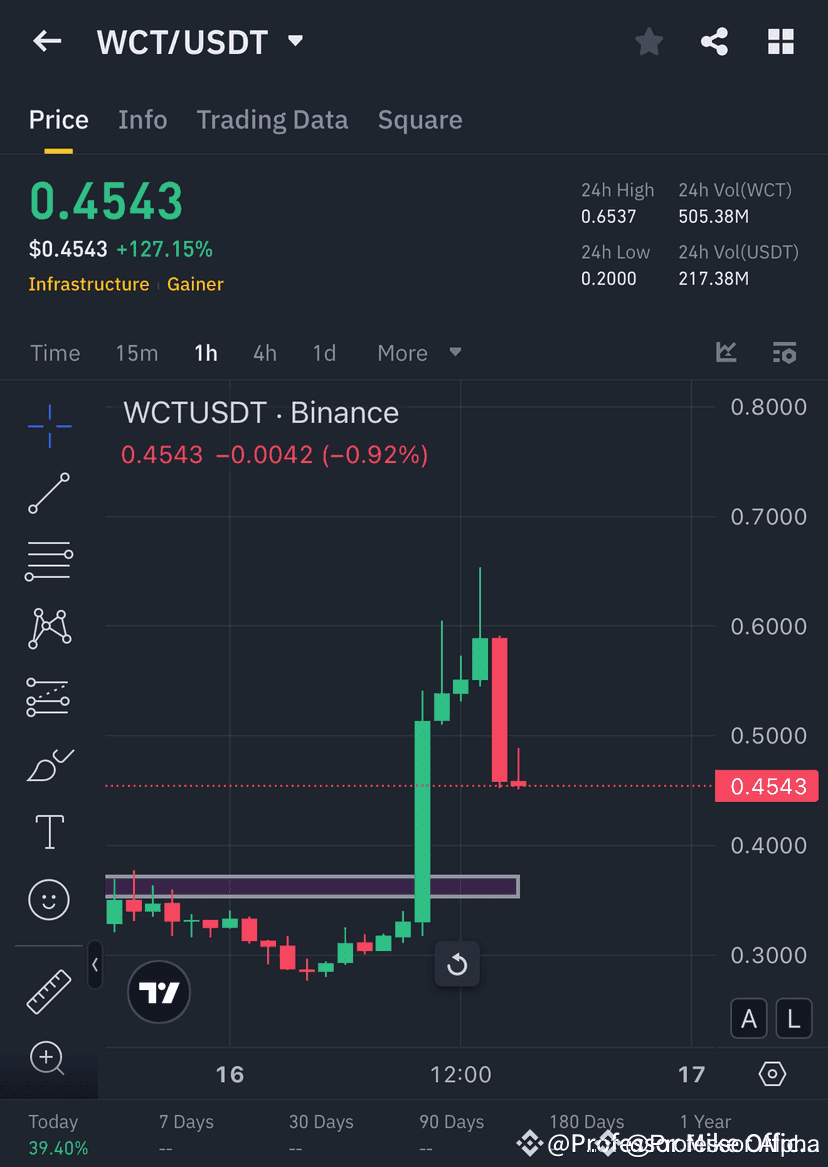828x1167 pixels.
Task: Open the WCT/USDT pair selector dropdown
Action: point(294,41)
